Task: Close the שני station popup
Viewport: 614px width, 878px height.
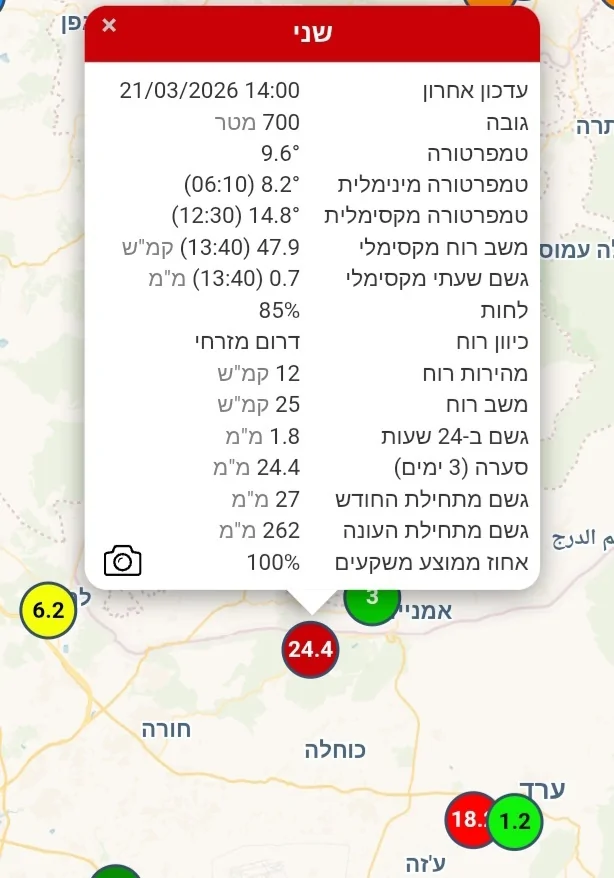Action: tap(109, 25)
